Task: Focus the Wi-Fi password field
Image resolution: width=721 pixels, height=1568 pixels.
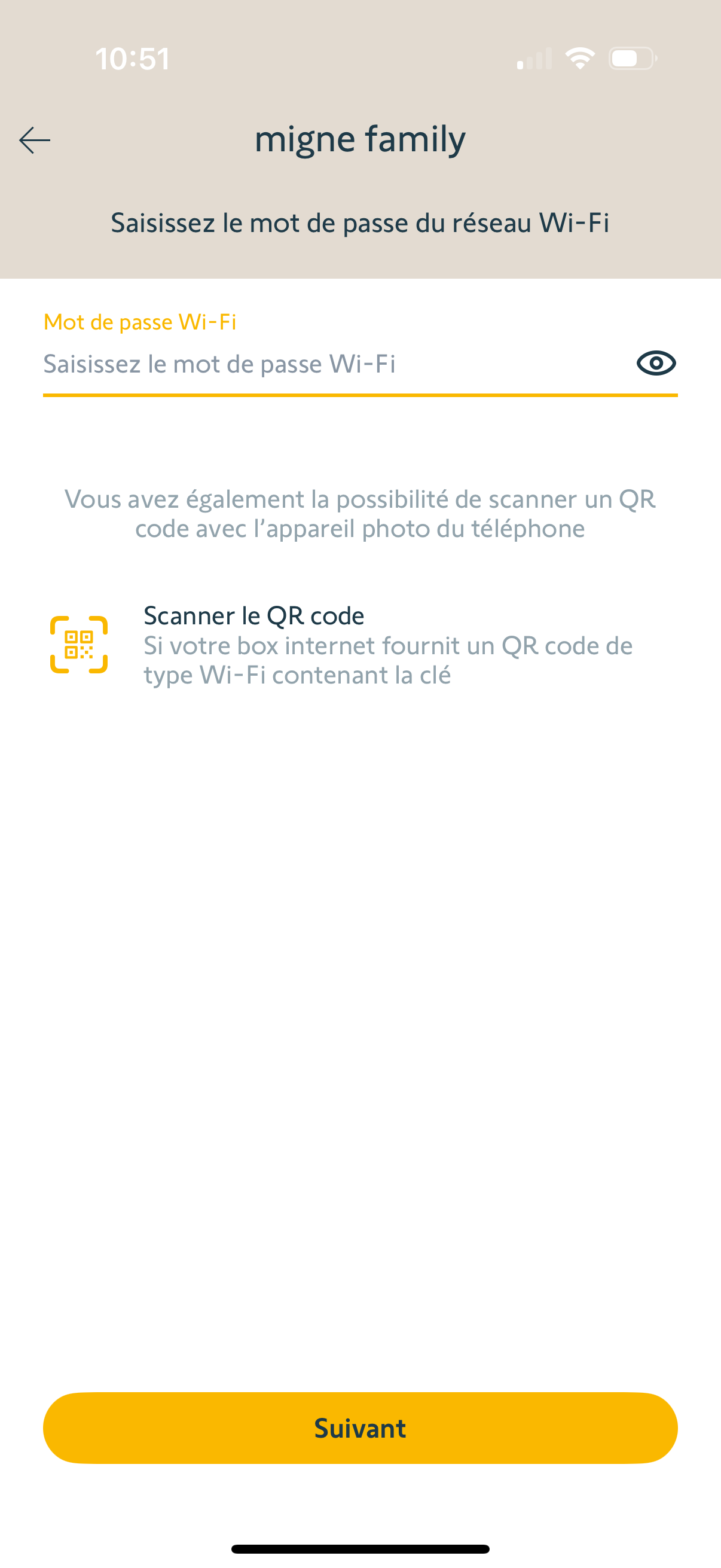Action: 329,364
